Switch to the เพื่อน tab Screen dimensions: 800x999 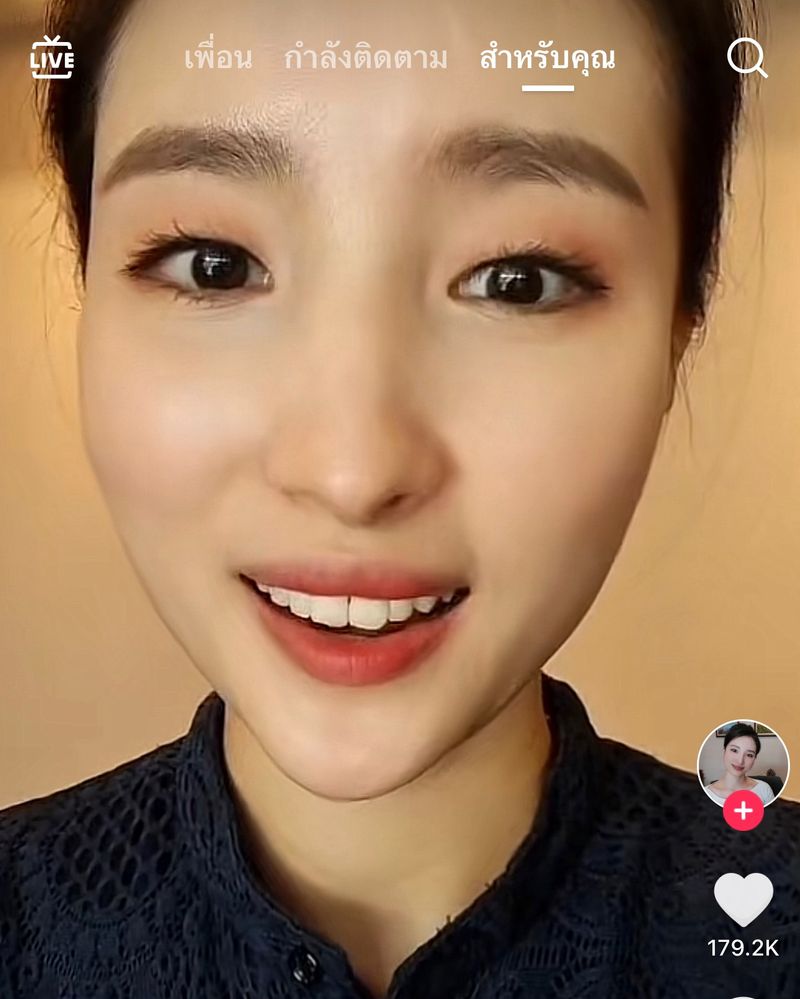pos(218,58)
